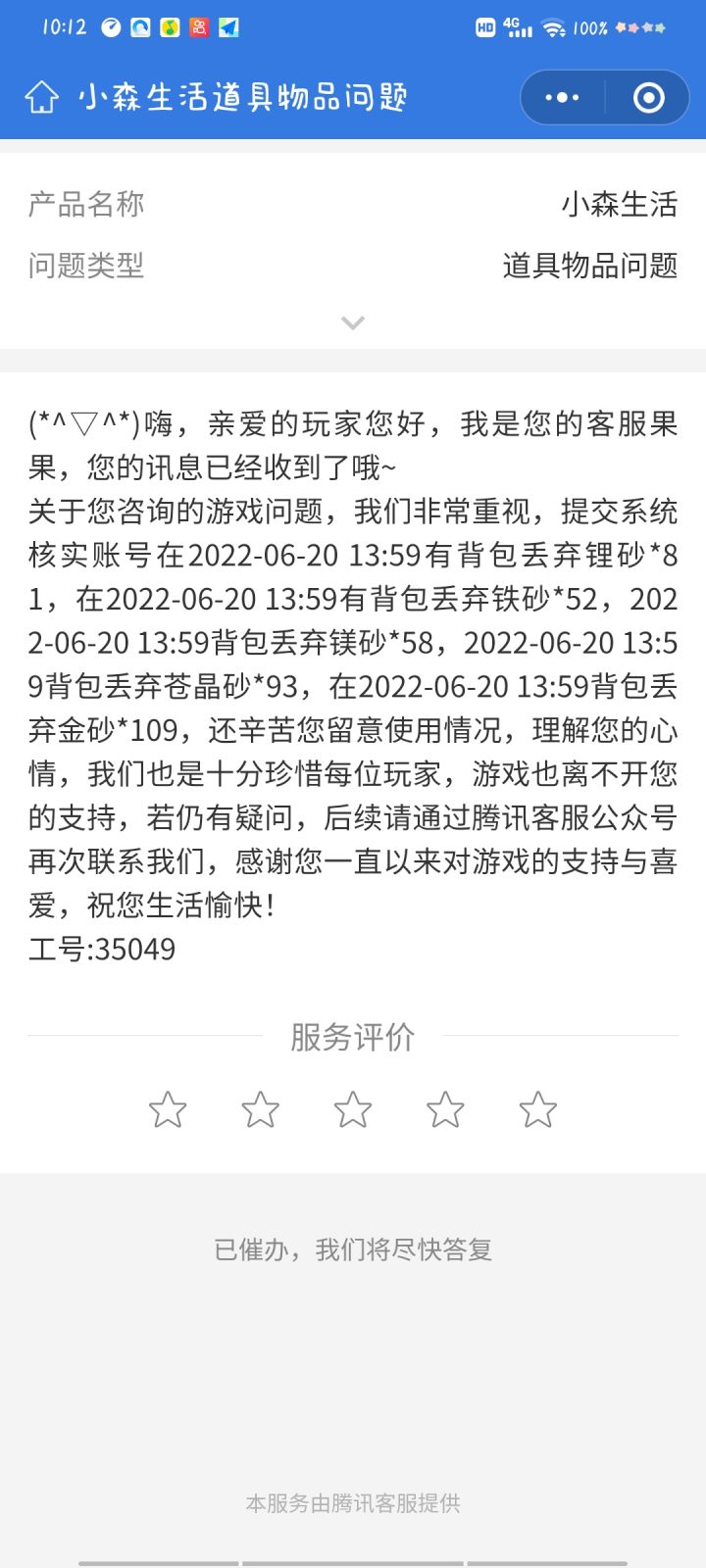Rate the service four stars
Image resolution: width=706 pixels, height=1568 pixels.
tap(445, 1109)
